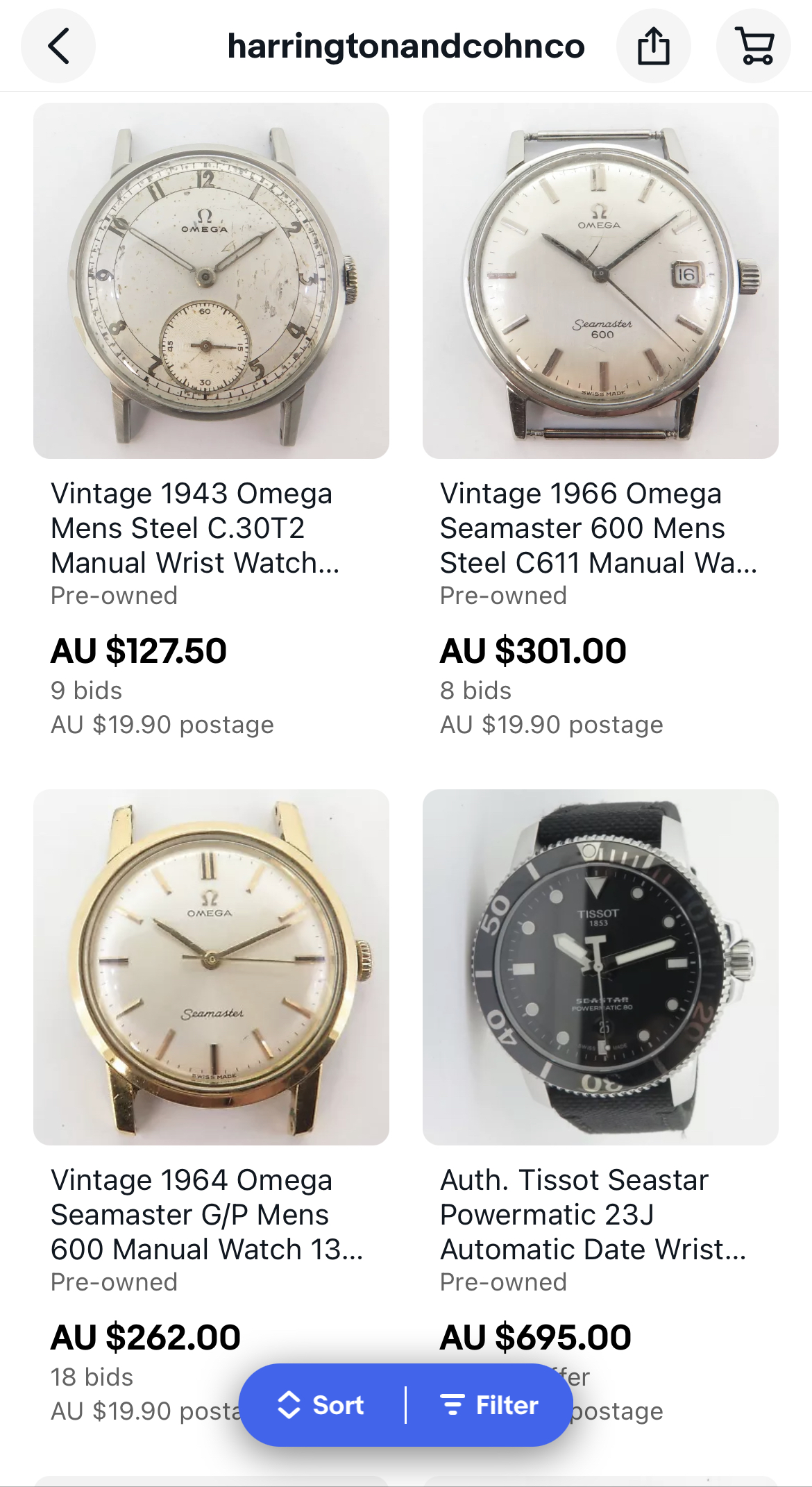Open the Vintage 1943 Omega C.30T2 listing
Screen dimensions: 812x1487
tap(211, 281)
